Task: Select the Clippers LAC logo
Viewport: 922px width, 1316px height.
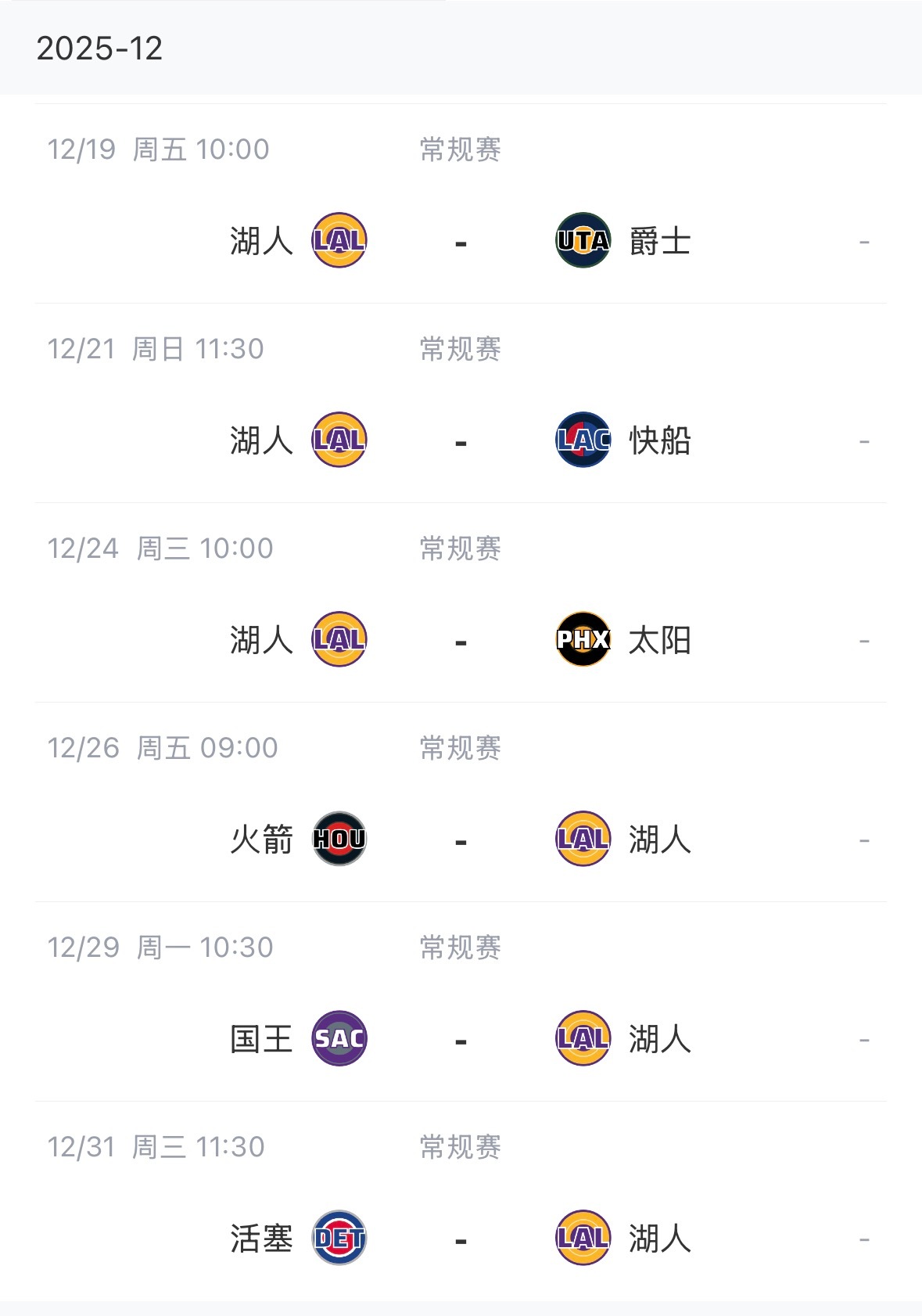Action: click(582, 442)
